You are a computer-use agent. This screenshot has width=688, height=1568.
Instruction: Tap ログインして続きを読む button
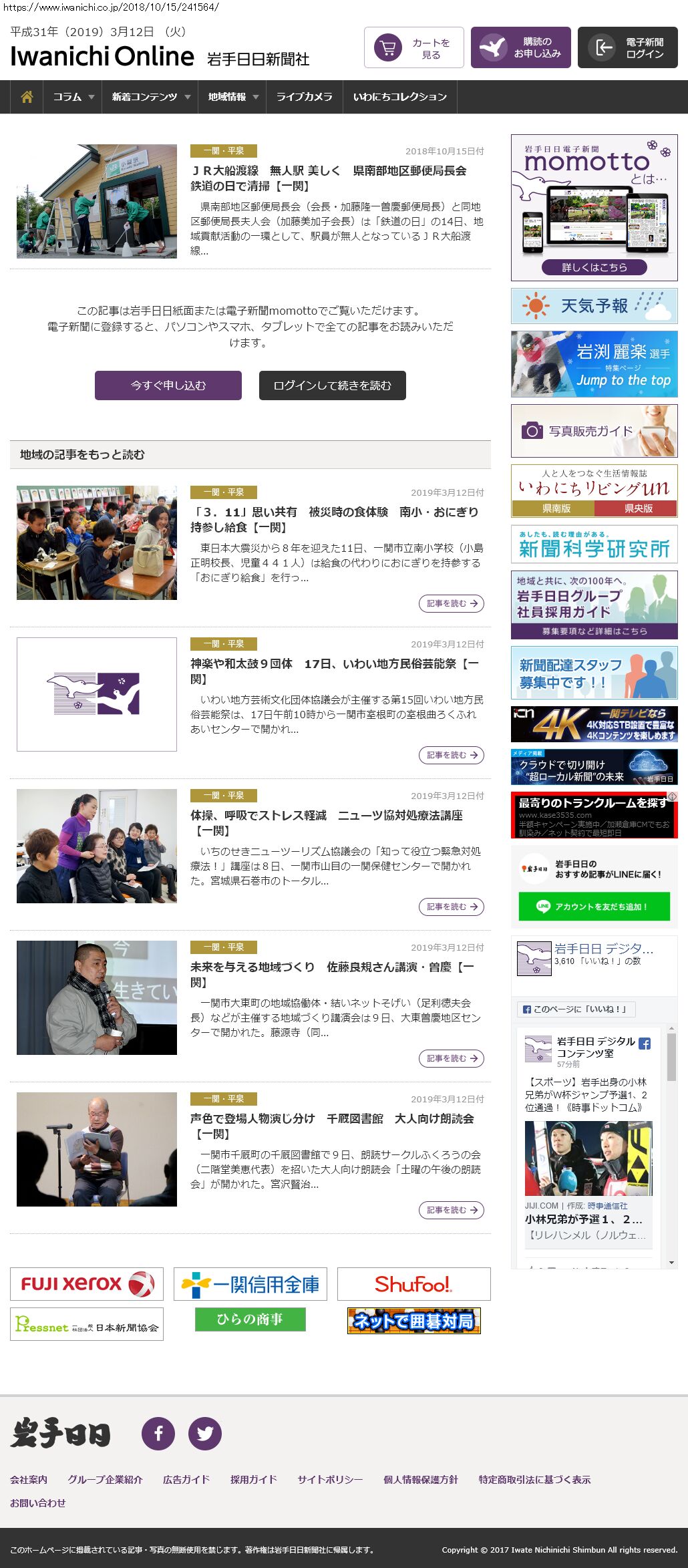click(x=332, y=385)
